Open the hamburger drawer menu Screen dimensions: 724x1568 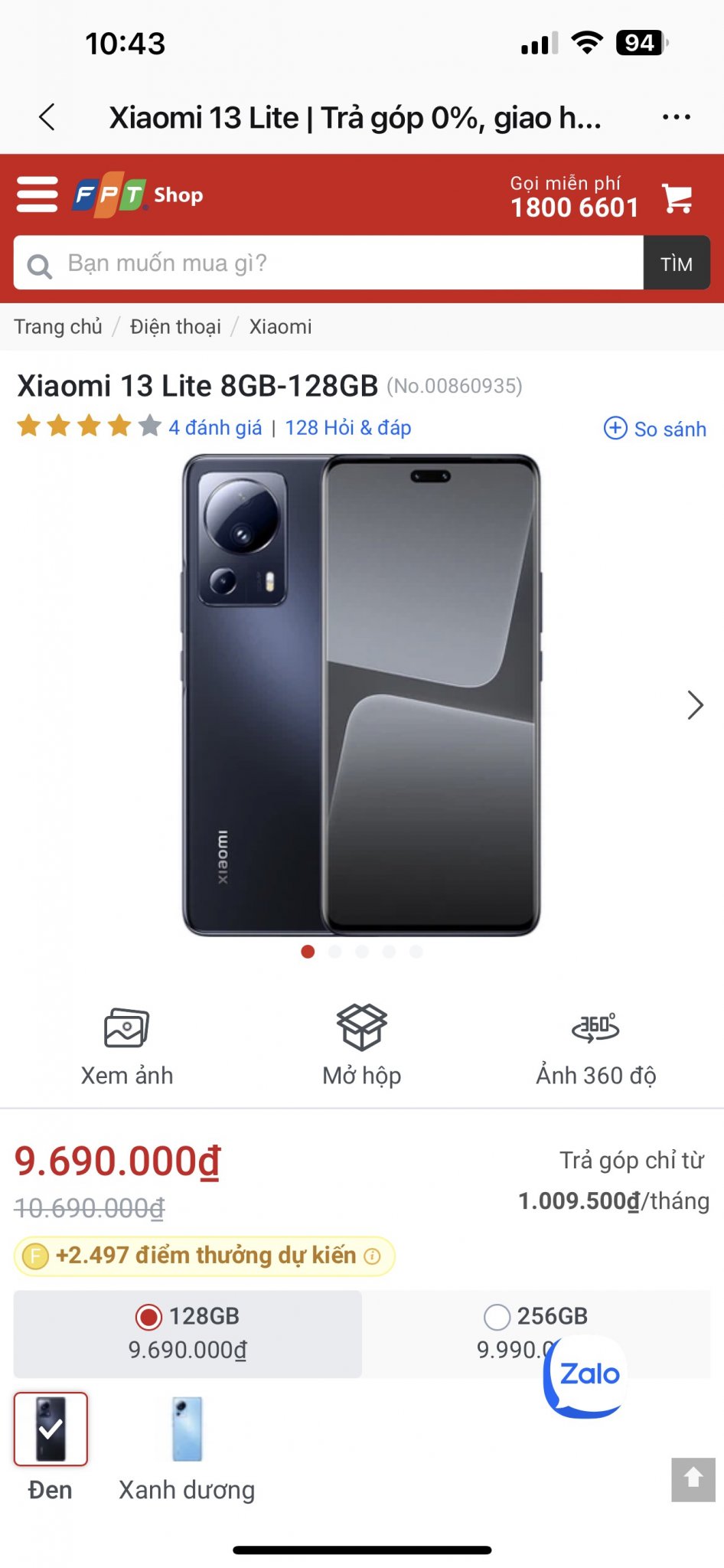(38, 194)
